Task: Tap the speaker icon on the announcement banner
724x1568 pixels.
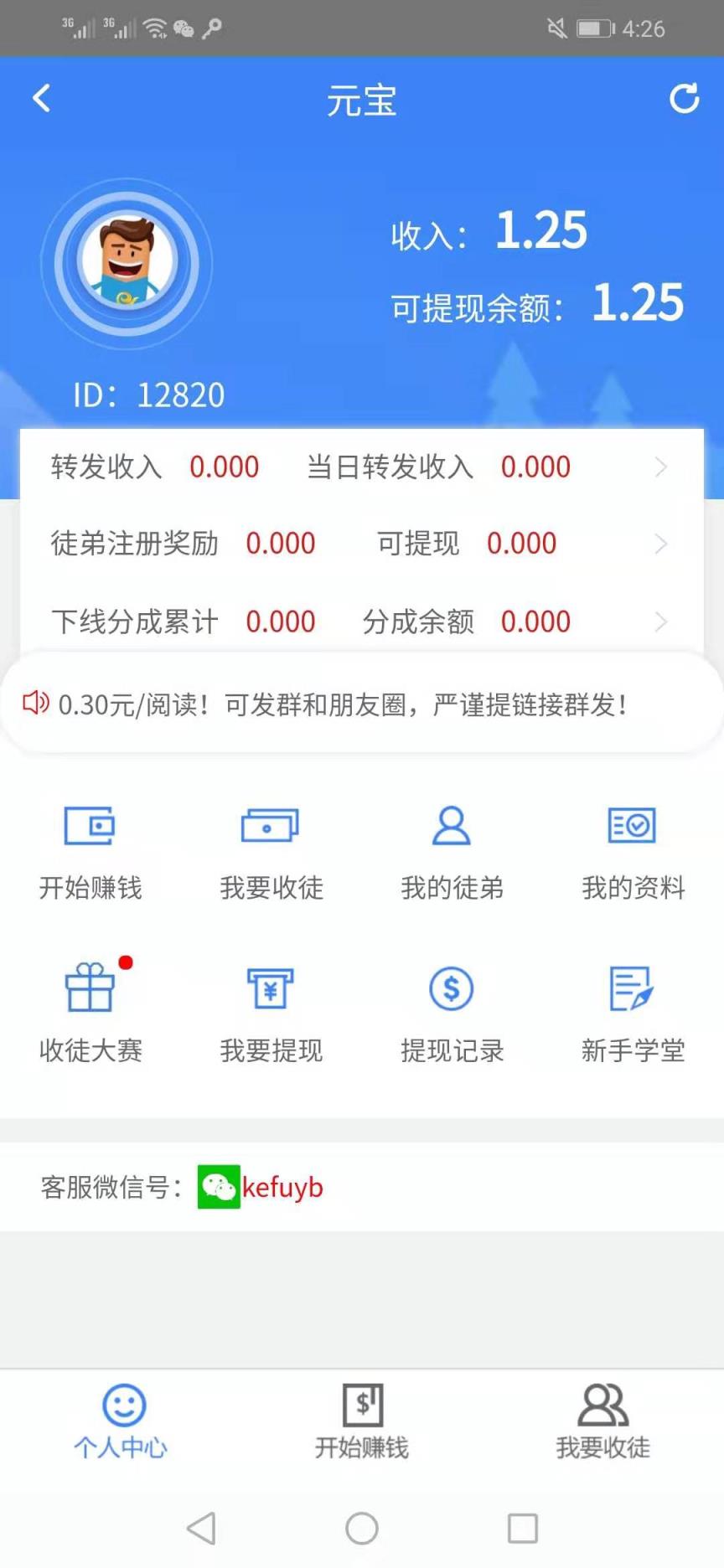Action: 35,704
